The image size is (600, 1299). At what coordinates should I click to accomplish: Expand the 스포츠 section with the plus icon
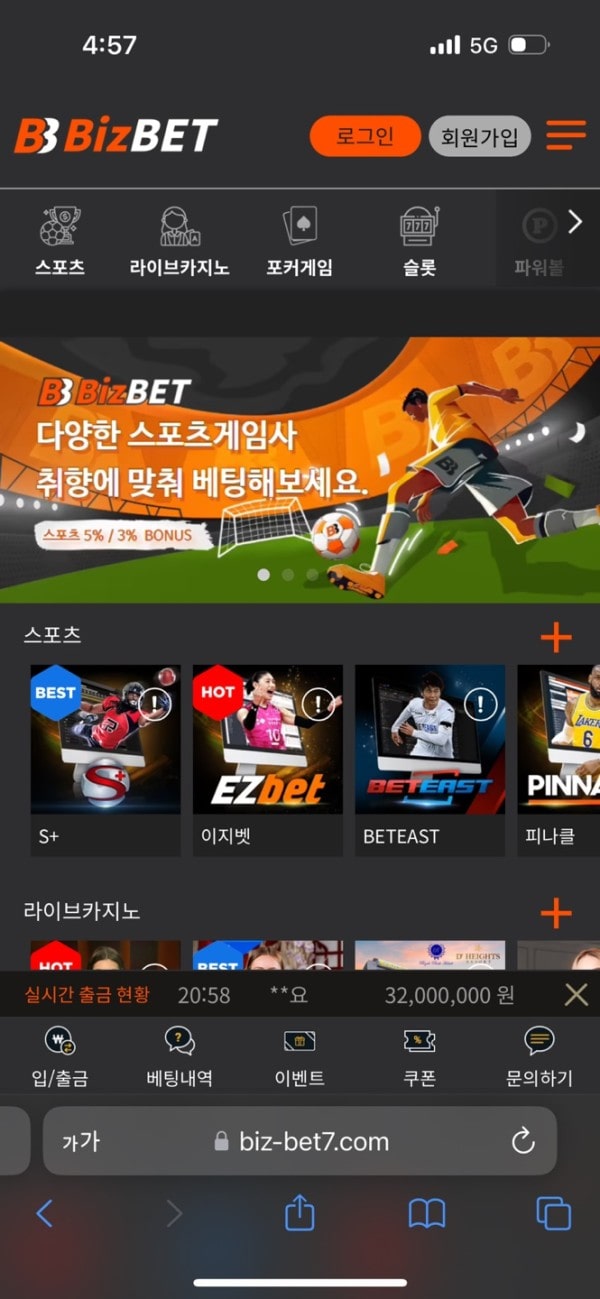[x=555, y=637]
